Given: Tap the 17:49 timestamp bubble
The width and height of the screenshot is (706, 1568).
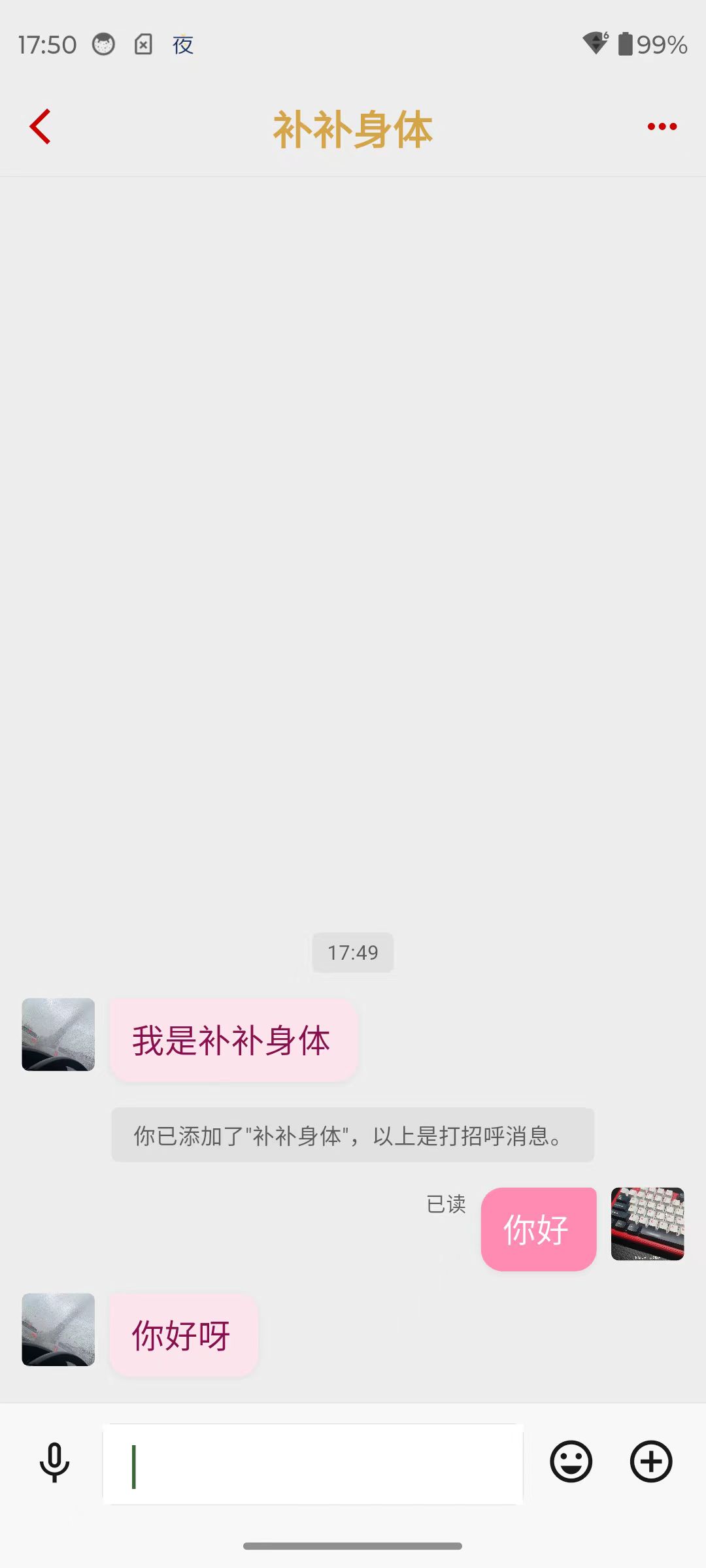Looking at the screenshot, I should click(x=352, y=953).
